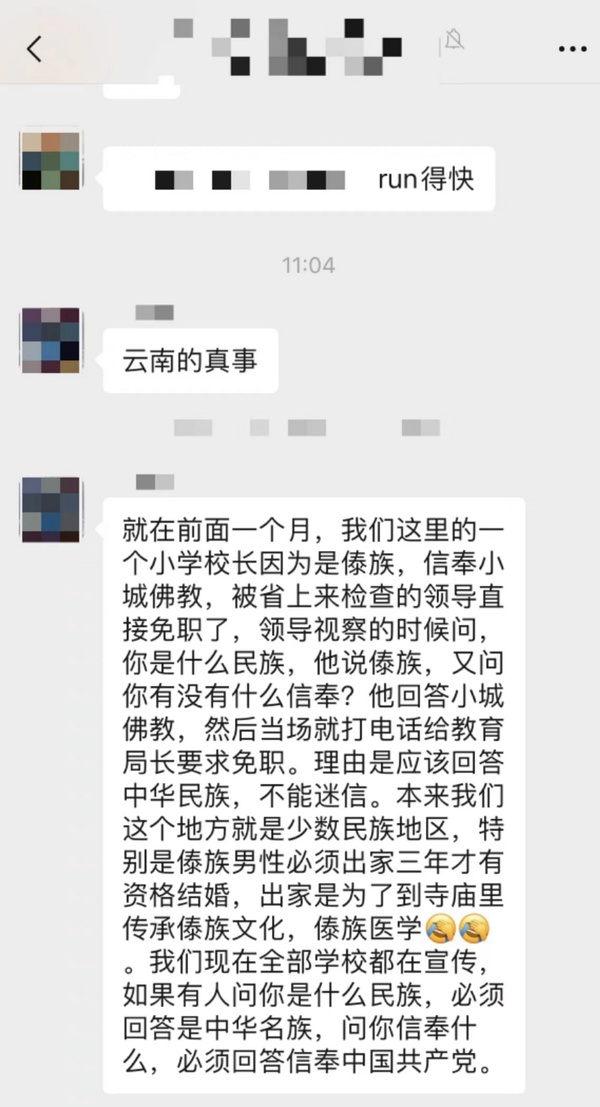This screenshot has height=1107, width=600.
Task: Go back to the chat list
Action: (x=34, y=48)
